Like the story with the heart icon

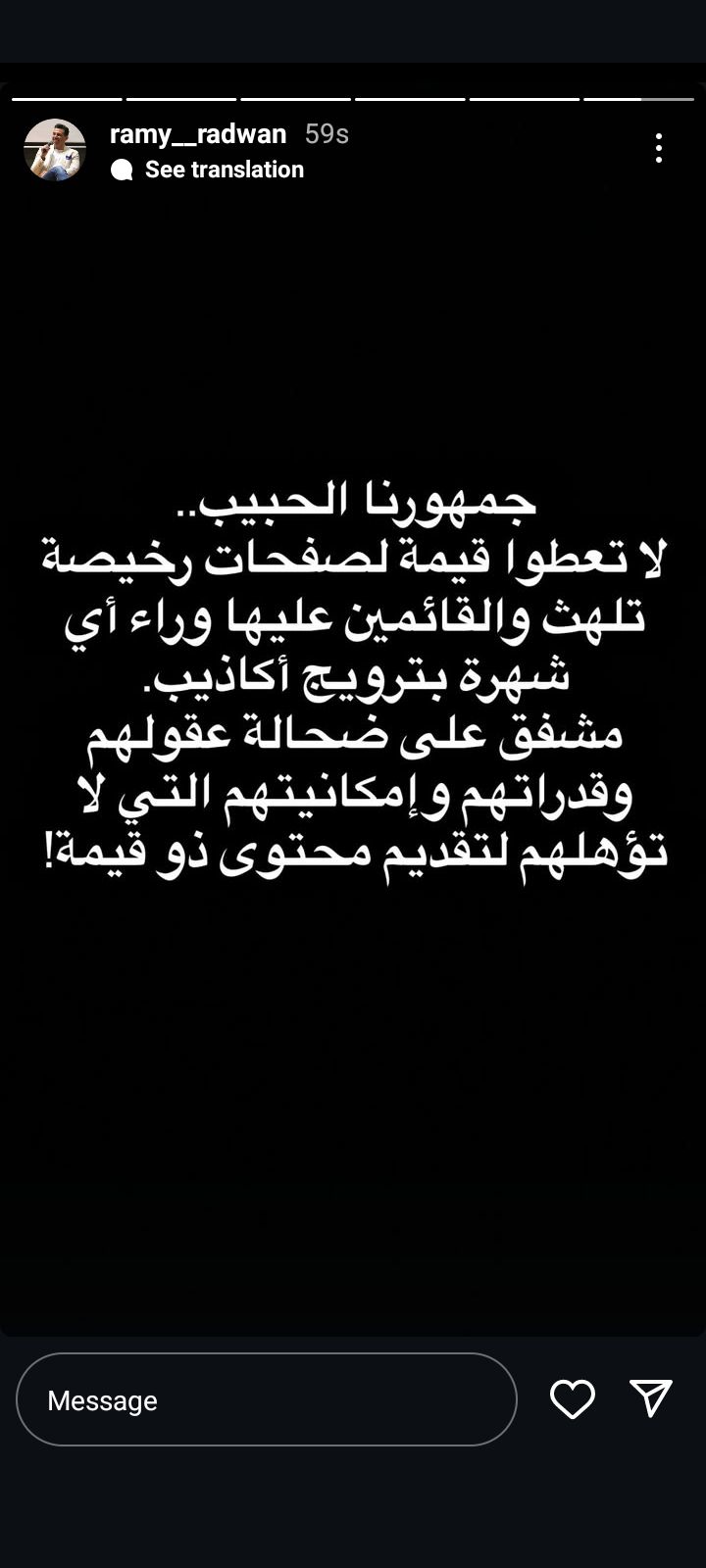click(574, 1399)
